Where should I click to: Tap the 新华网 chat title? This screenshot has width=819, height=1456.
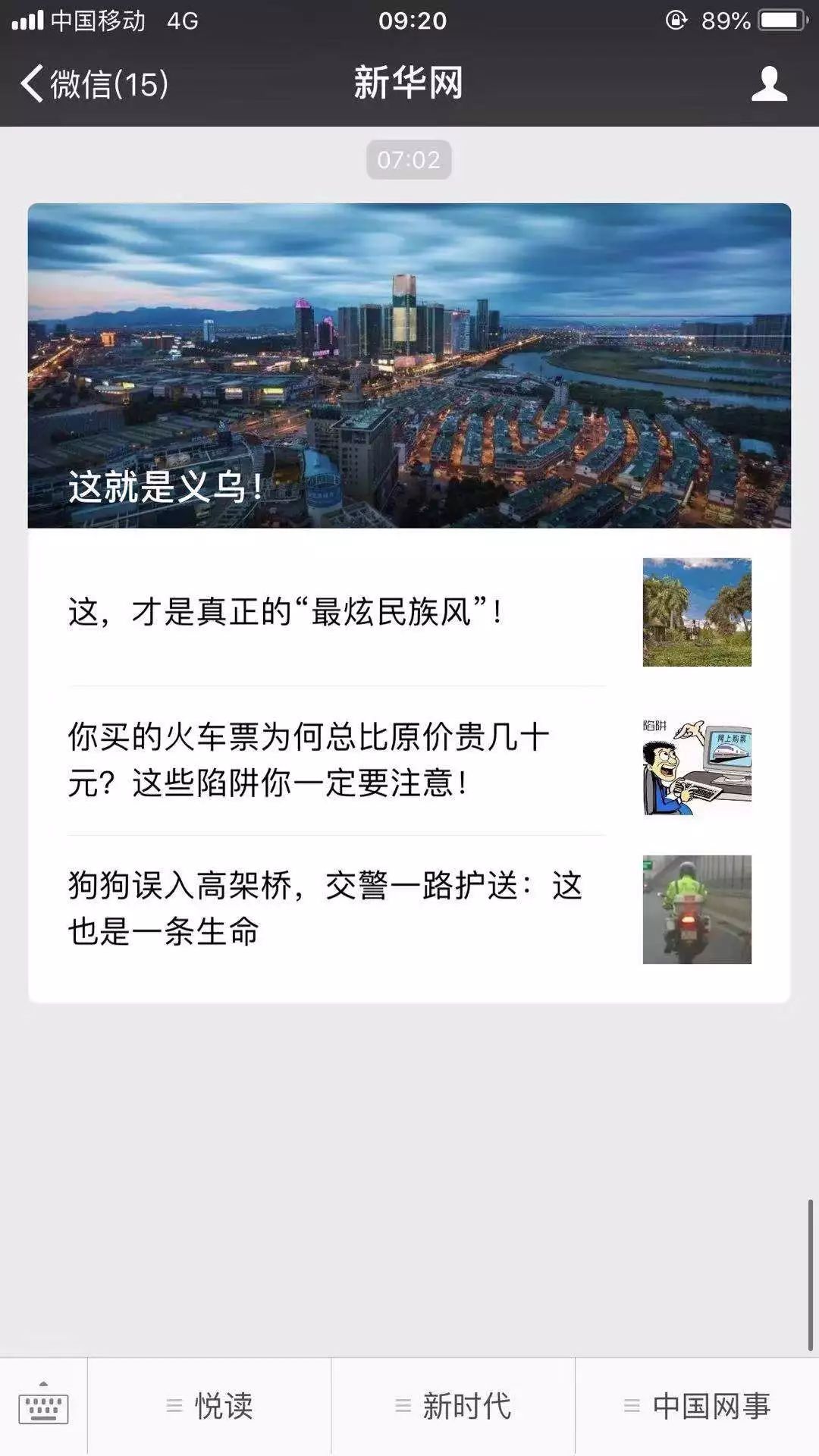click(x=409, y=85)
